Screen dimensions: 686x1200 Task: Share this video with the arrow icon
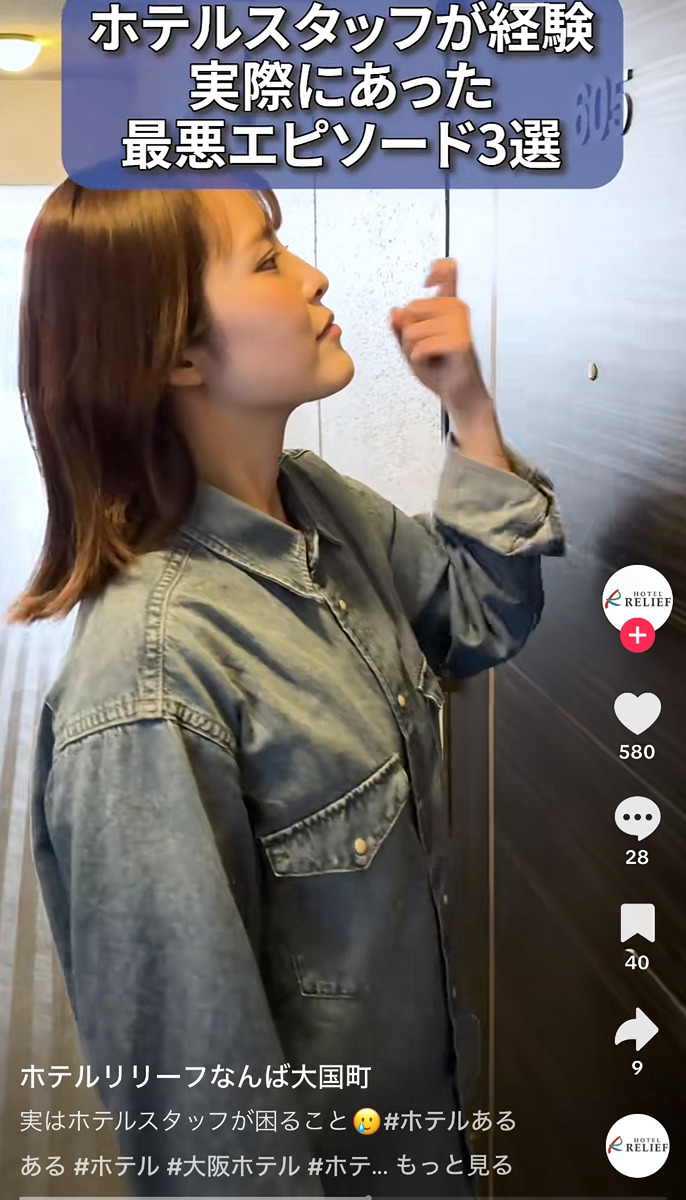pyautogui.click(x=637, y=1029)
